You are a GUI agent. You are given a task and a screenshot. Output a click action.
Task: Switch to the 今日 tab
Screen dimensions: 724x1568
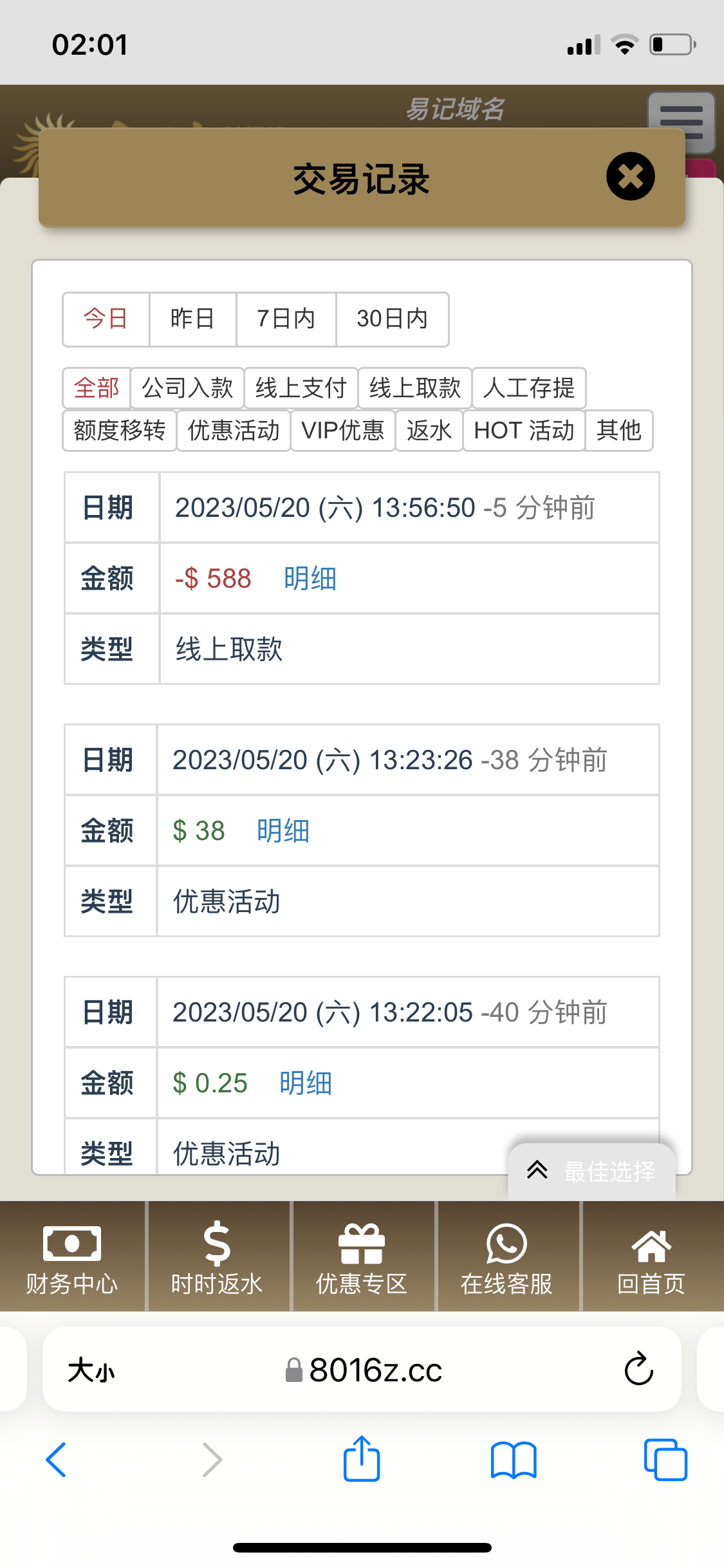pos(106,319)
